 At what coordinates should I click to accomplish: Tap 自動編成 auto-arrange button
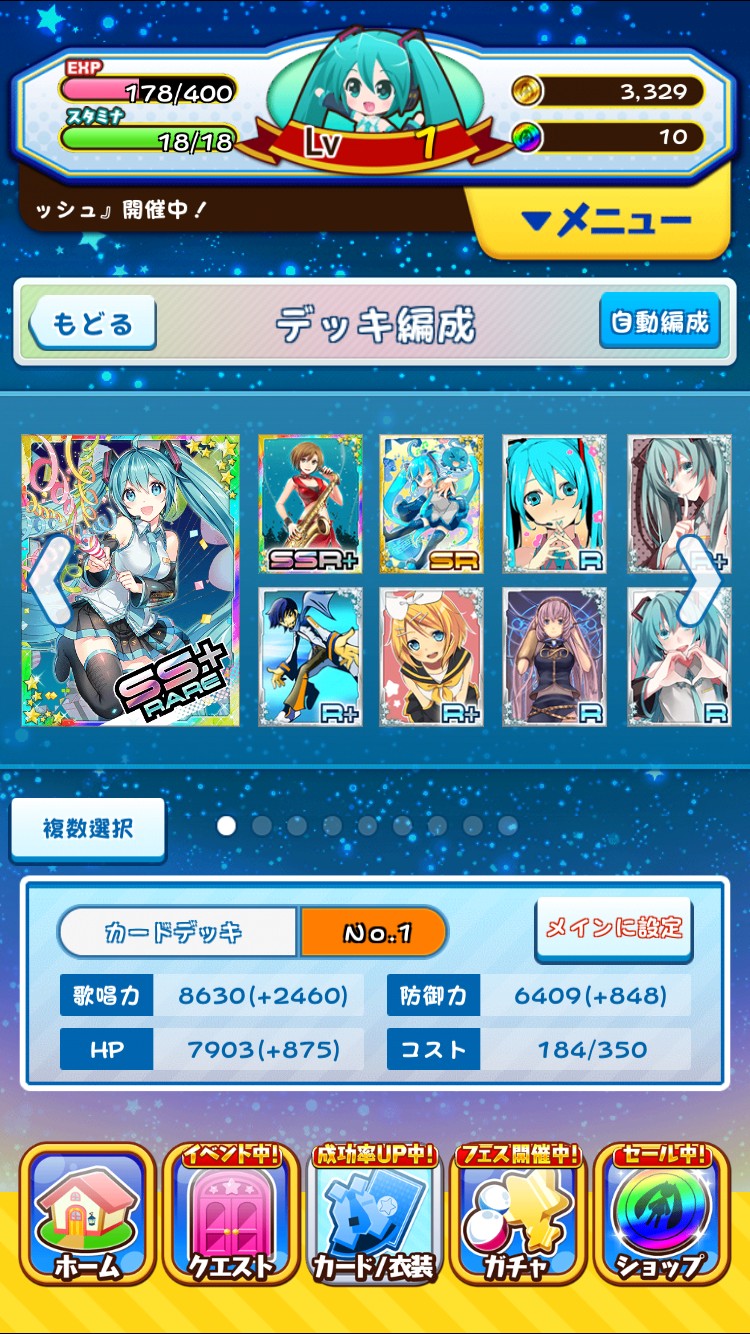click(659, 322)
